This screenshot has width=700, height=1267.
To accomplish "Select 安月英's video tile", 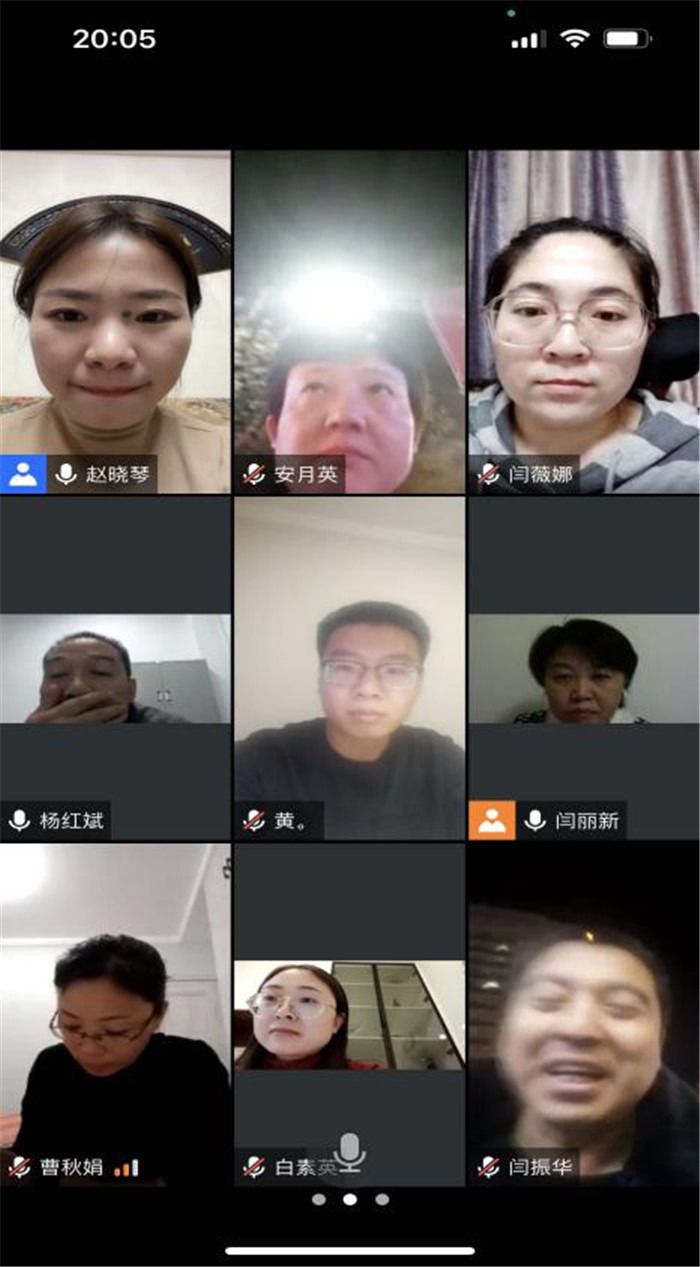I will [x=349, y=320].
